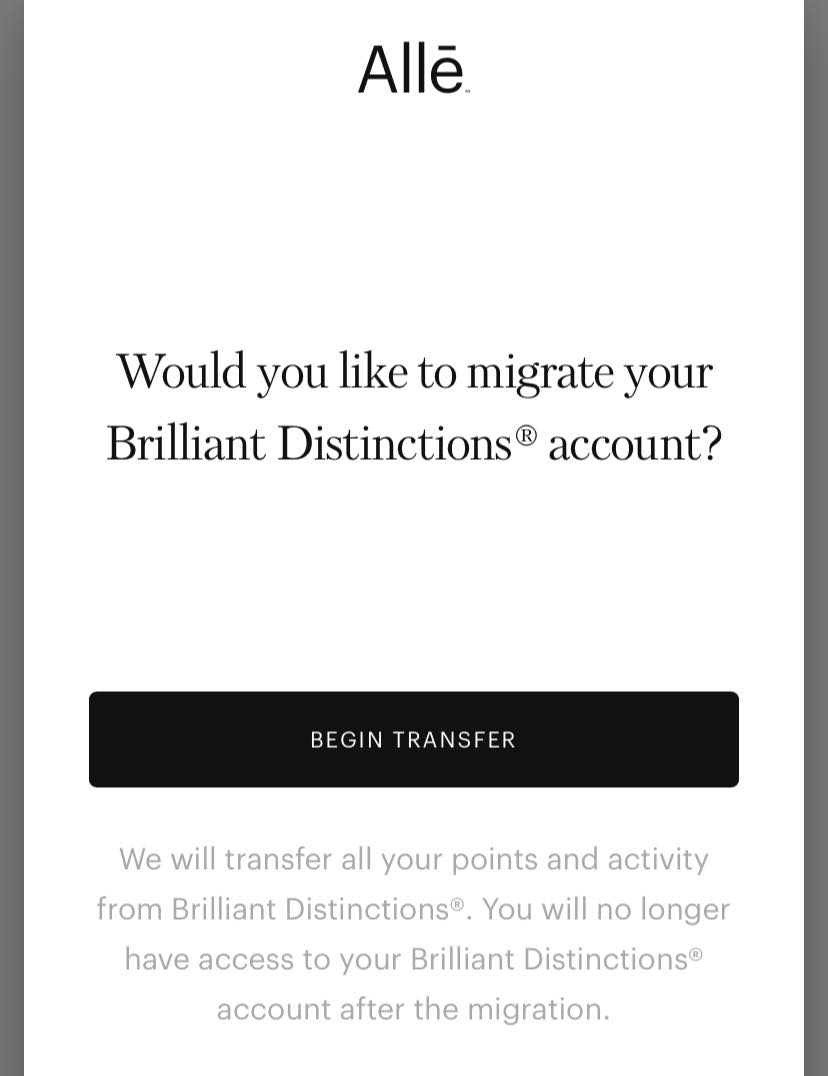The width and height of the screenshot is (828, 1076).
Task: Tap the Begin Transfer button
Action: coord(413,739)
